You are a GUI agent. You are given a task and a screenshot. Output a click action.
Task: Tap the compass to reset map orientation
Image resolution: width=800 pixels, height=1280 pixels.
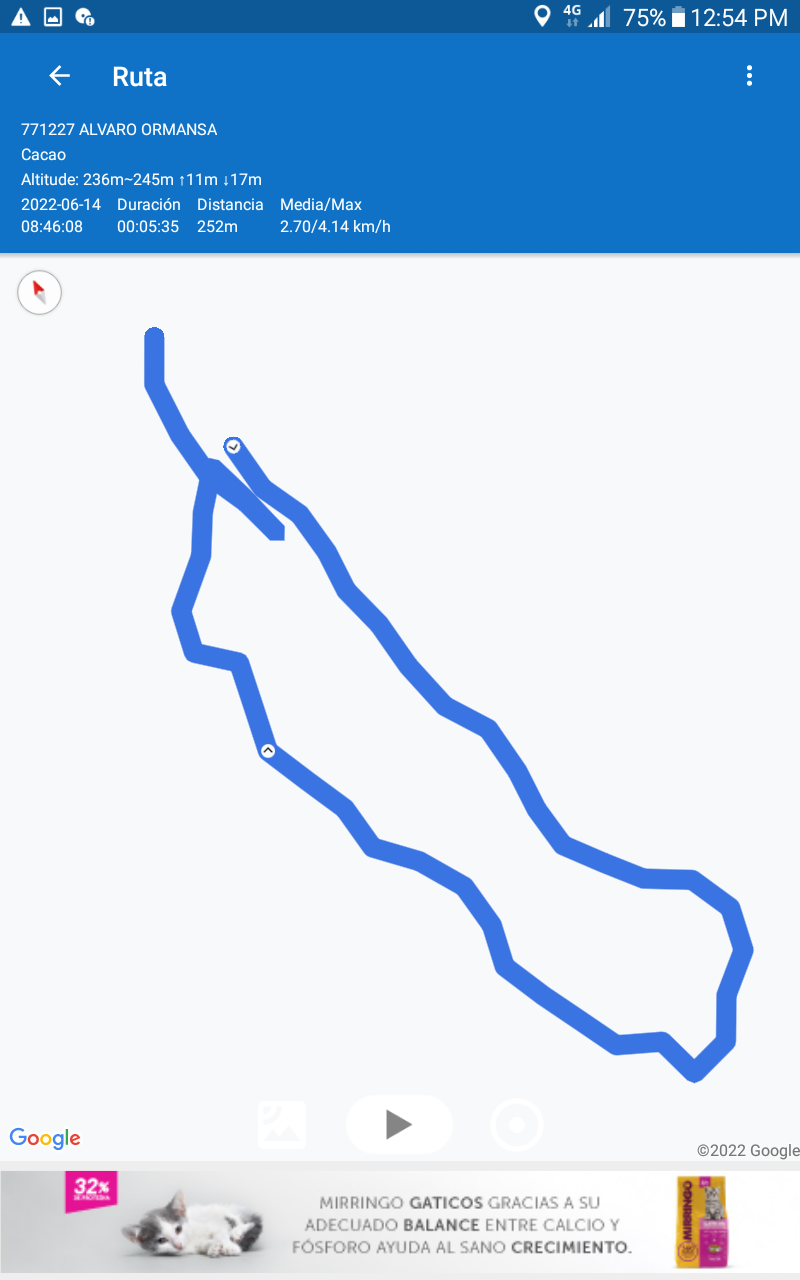coord(39,293)
